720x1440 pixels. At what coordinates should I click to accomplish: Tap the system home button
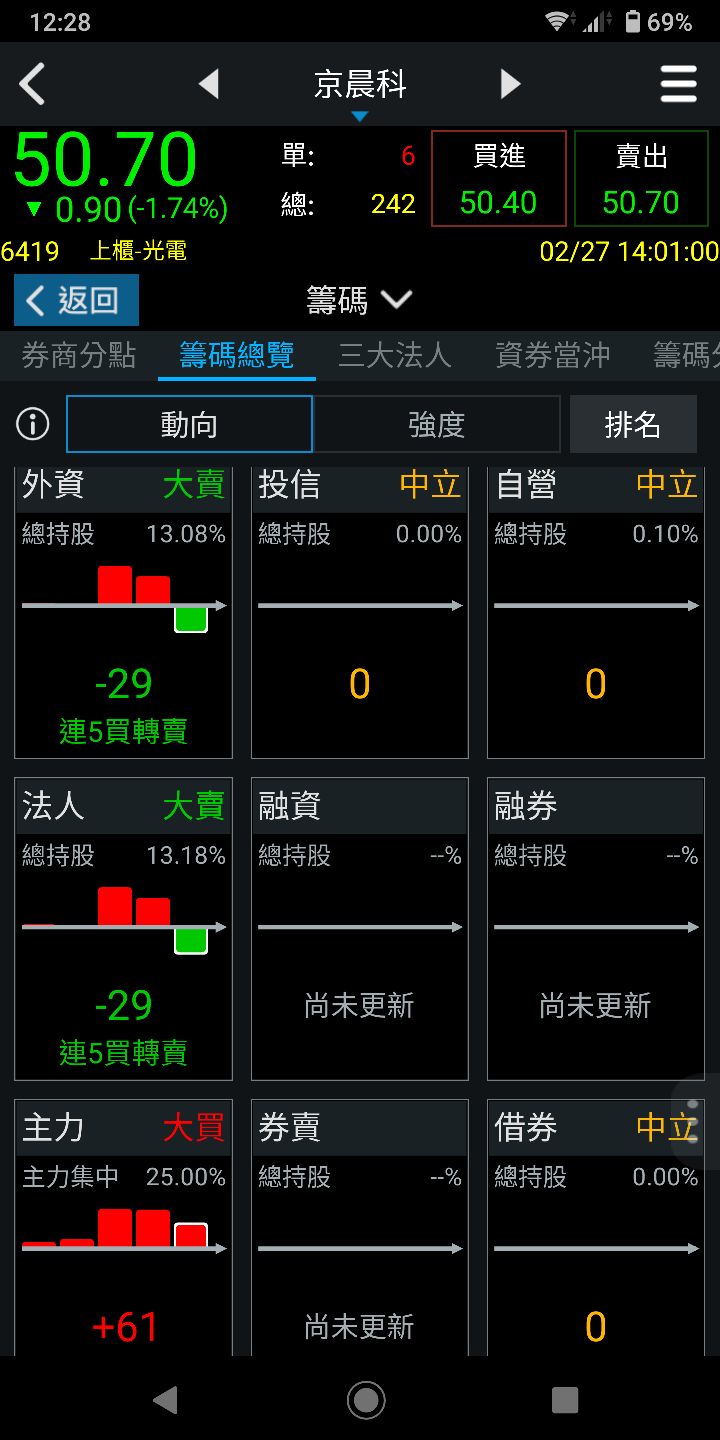[x=365, y=1400]
